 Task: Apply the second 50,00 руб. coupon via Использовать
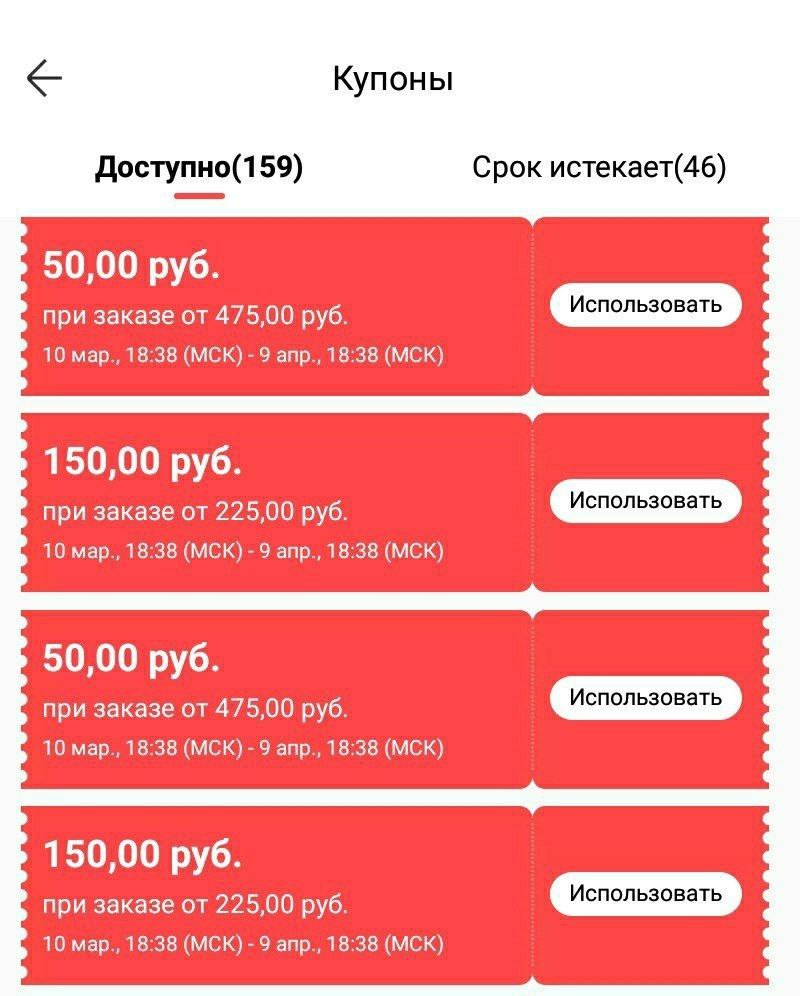pyautogui.click(x=646, y=697)
